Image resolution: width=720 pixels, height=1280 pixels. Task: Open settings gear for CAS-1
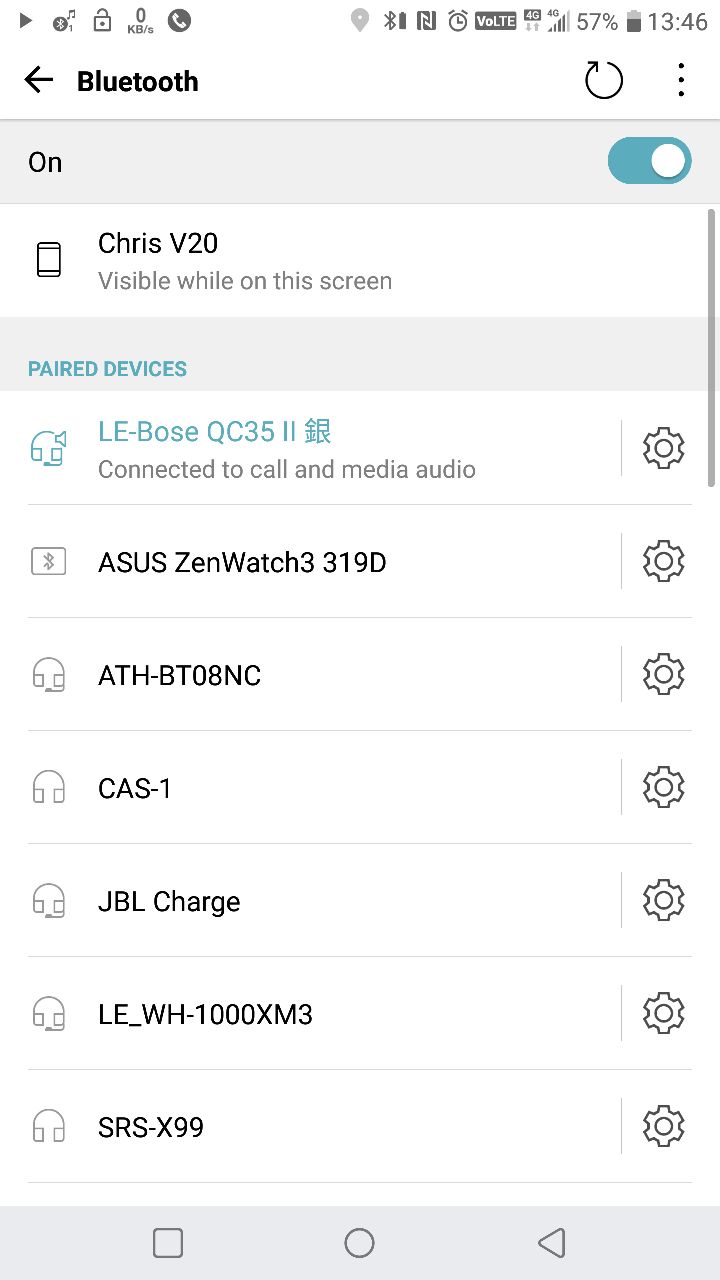663,789
